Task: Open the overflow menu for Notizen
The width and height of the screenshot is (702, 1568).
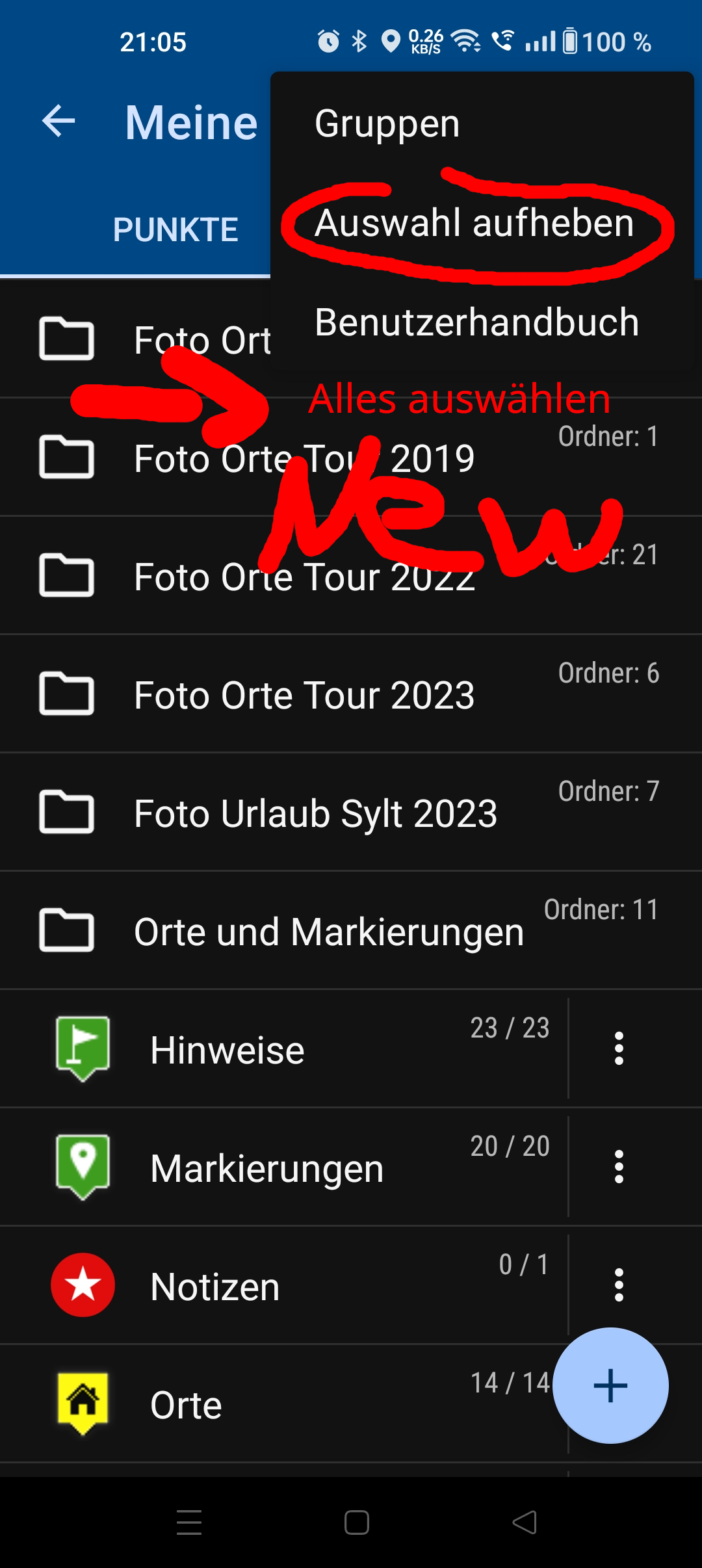Action: [x=619, y=1285]
